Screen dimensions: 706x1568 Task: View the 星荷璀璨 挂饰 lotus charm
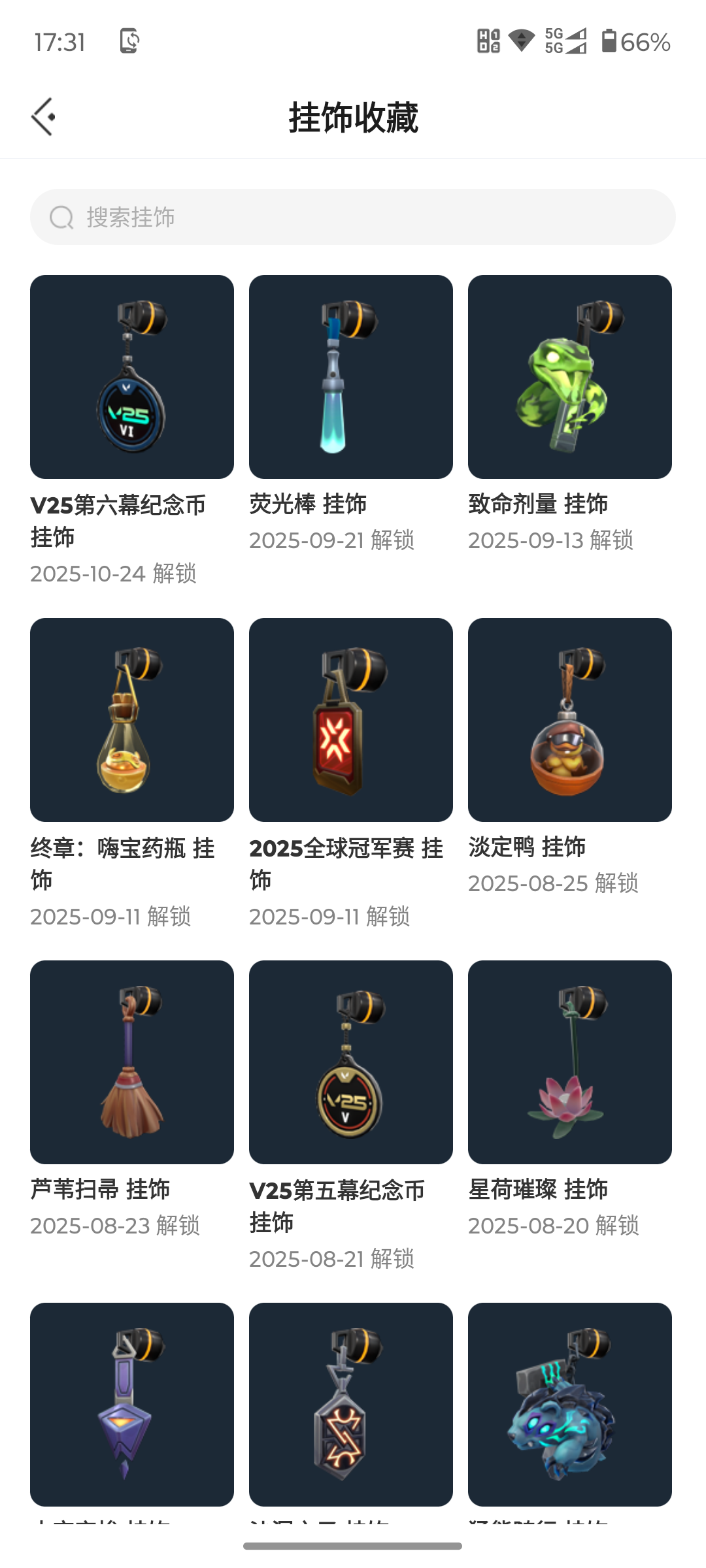pyautogui.click(x=570, y=1062)
